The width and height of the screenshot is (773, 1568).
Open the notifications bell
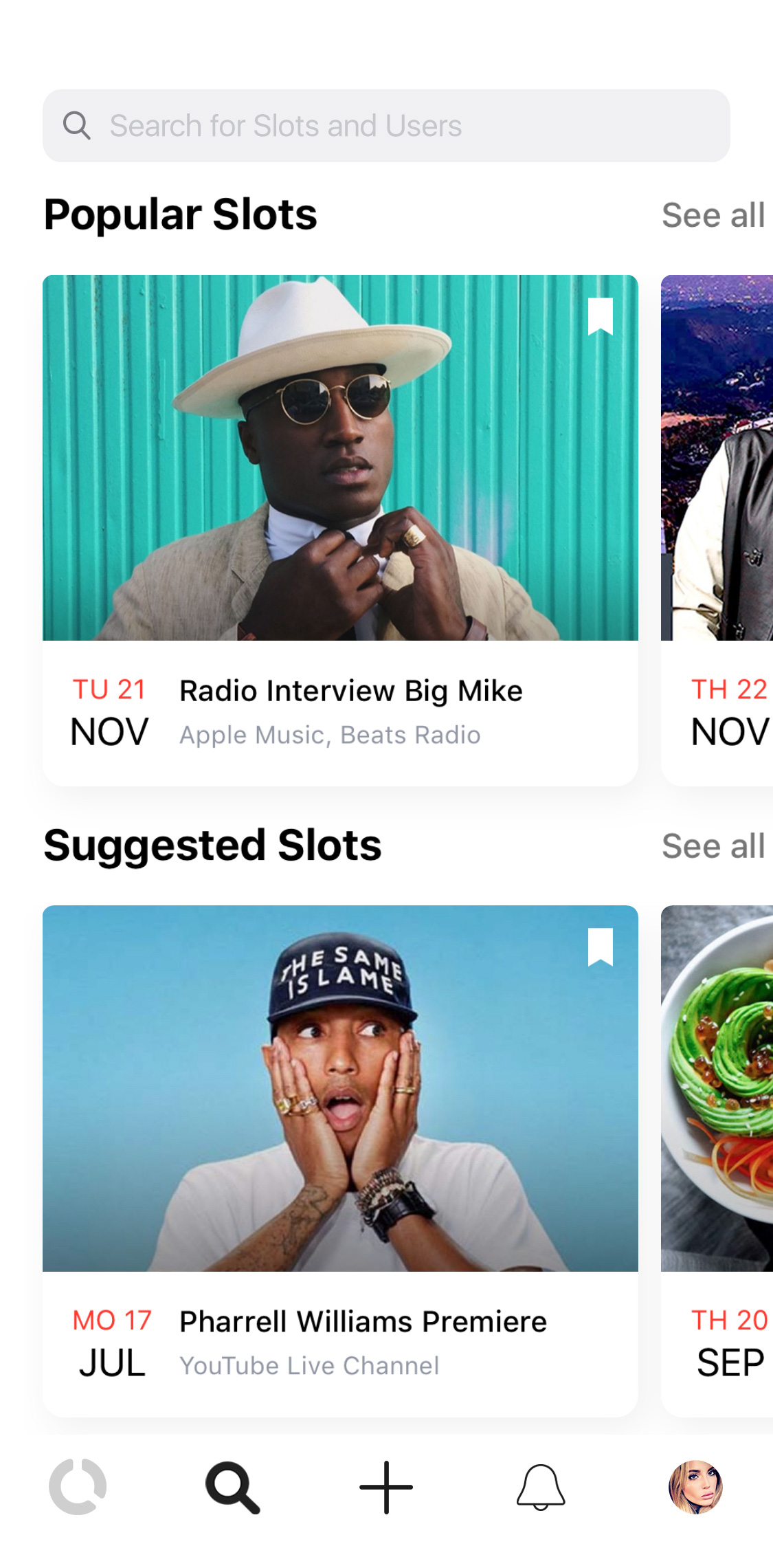tap(541, 1488)
